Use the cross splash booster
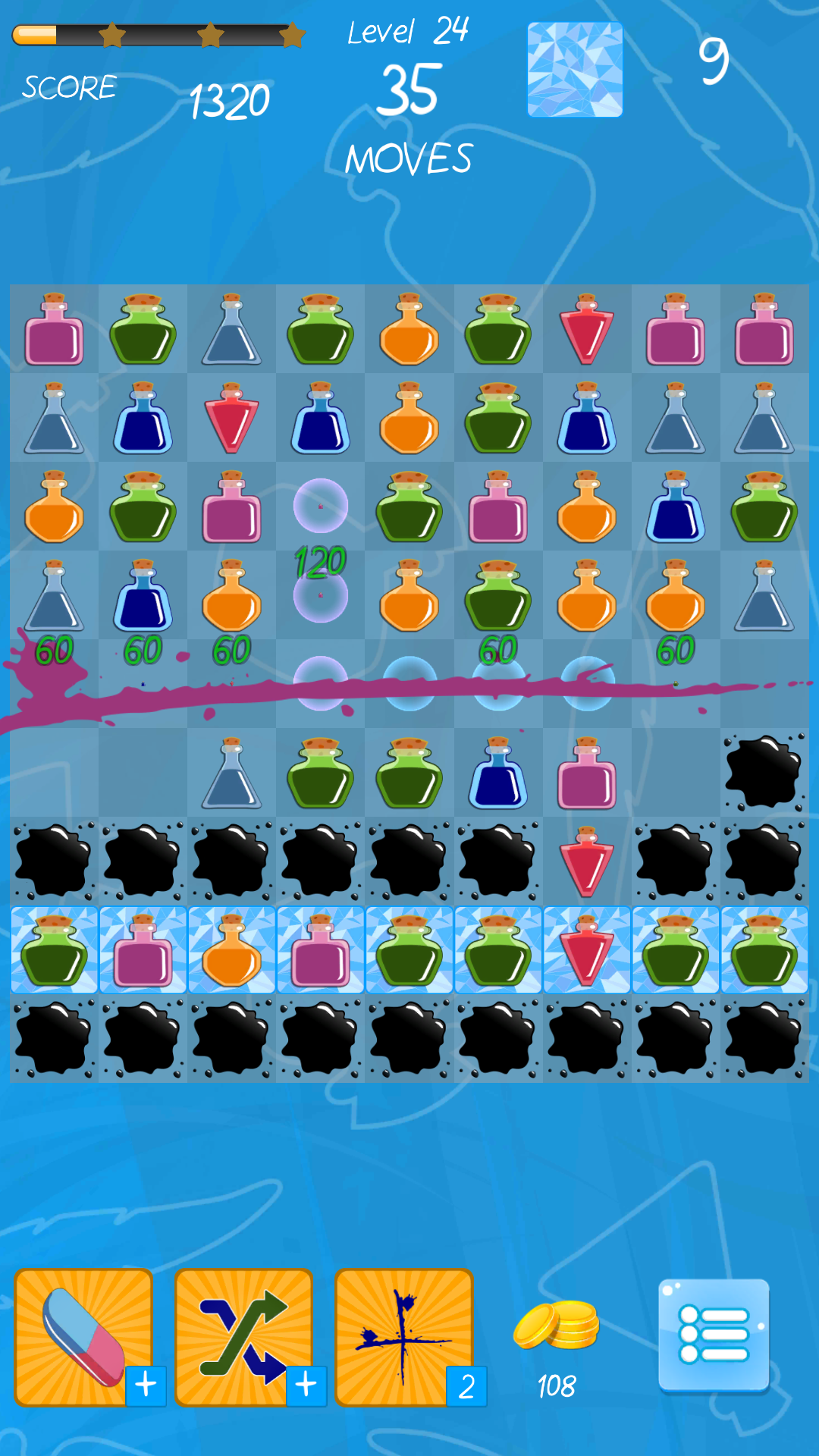The height and width of the screenshot is (1456, 819). pos(405,1337)
